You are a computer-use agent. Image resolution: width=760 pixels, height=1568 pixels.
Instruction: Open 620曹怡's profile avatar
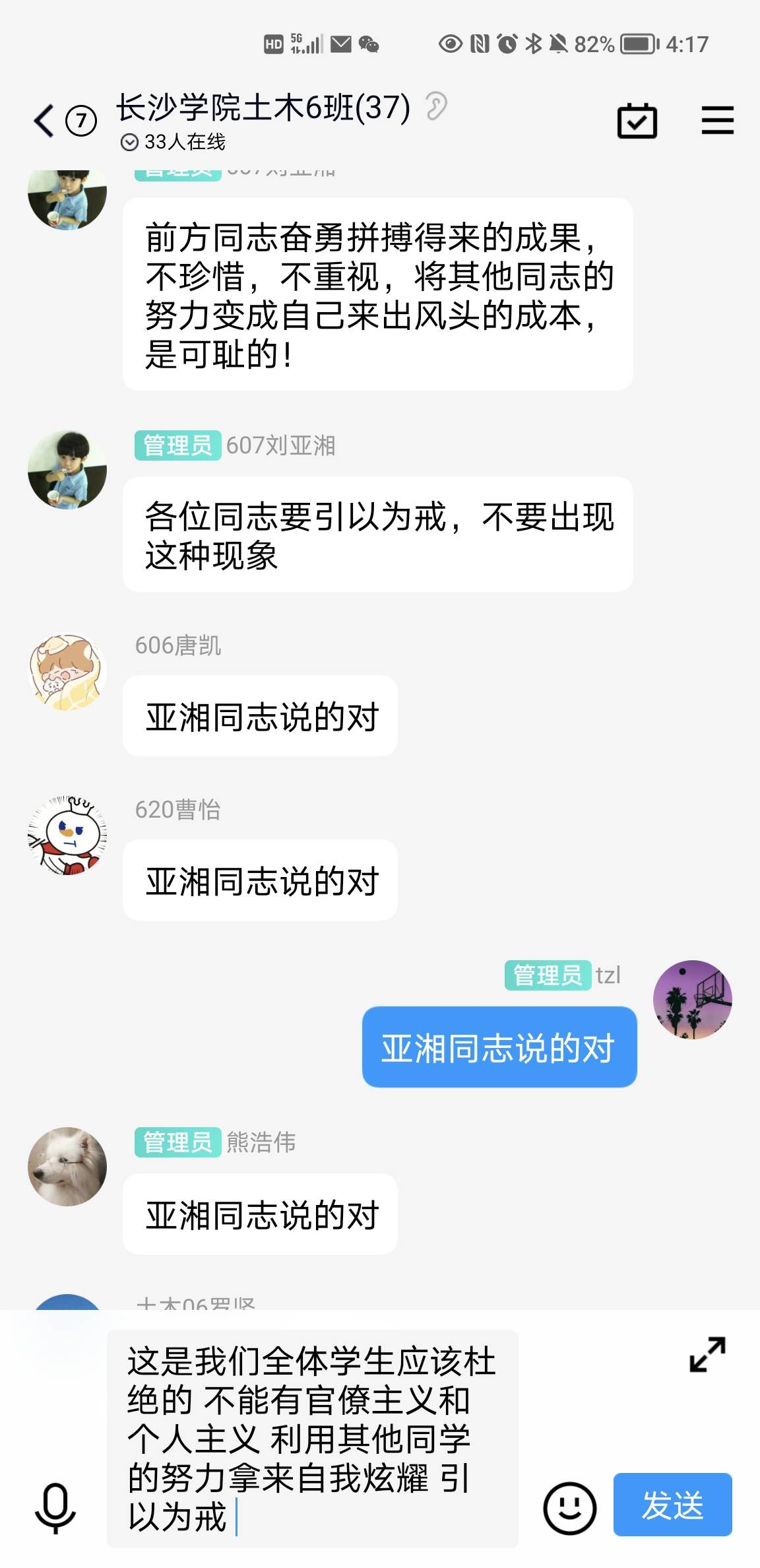click(67, 835)
